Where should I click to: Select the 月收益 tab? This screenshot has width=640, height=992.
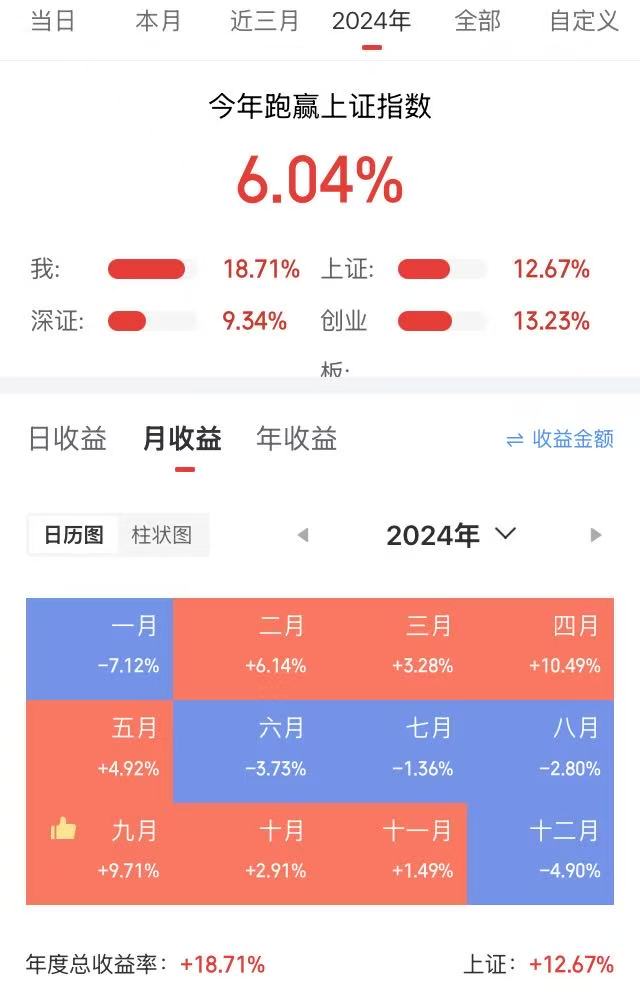[x=182, y=438]
